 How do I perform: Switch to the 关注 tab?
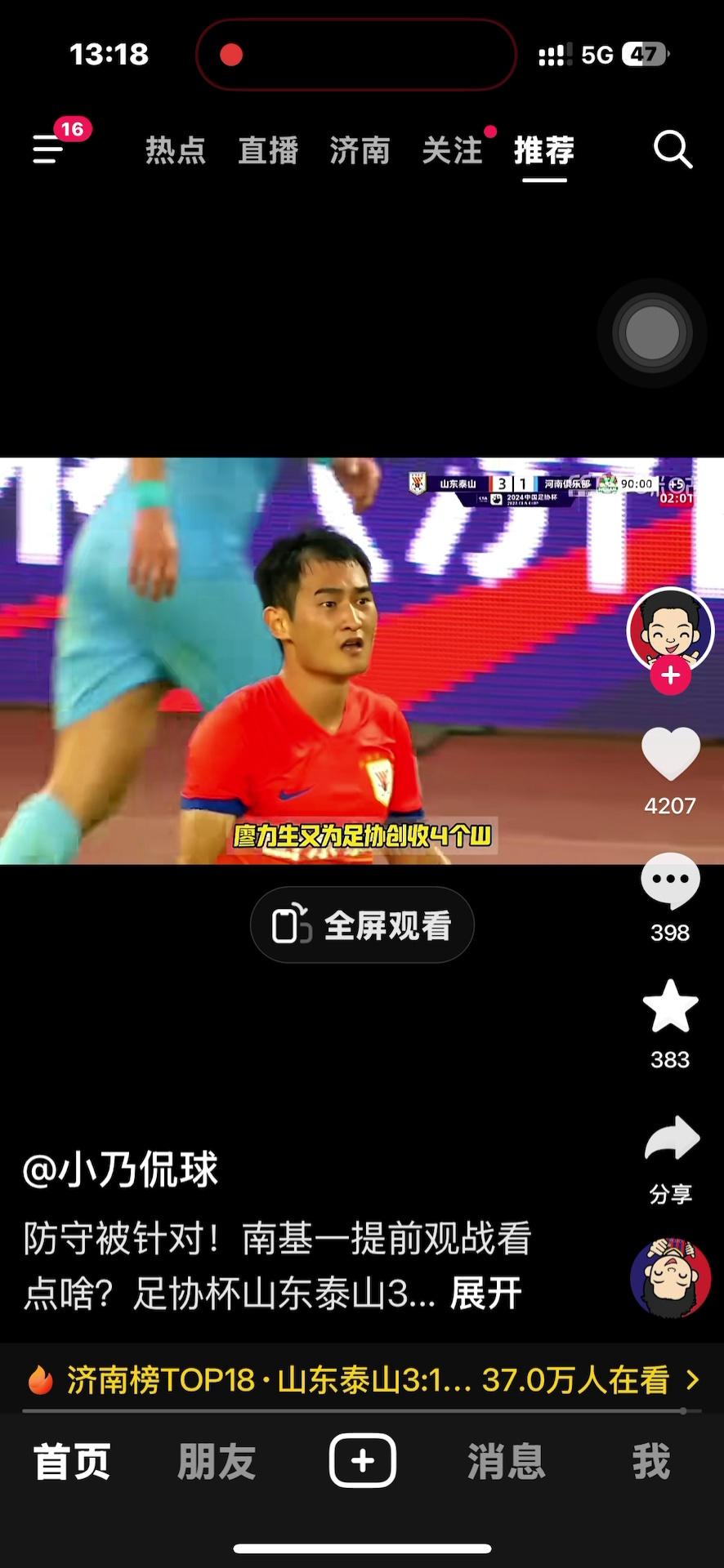[x=453, y=151]
